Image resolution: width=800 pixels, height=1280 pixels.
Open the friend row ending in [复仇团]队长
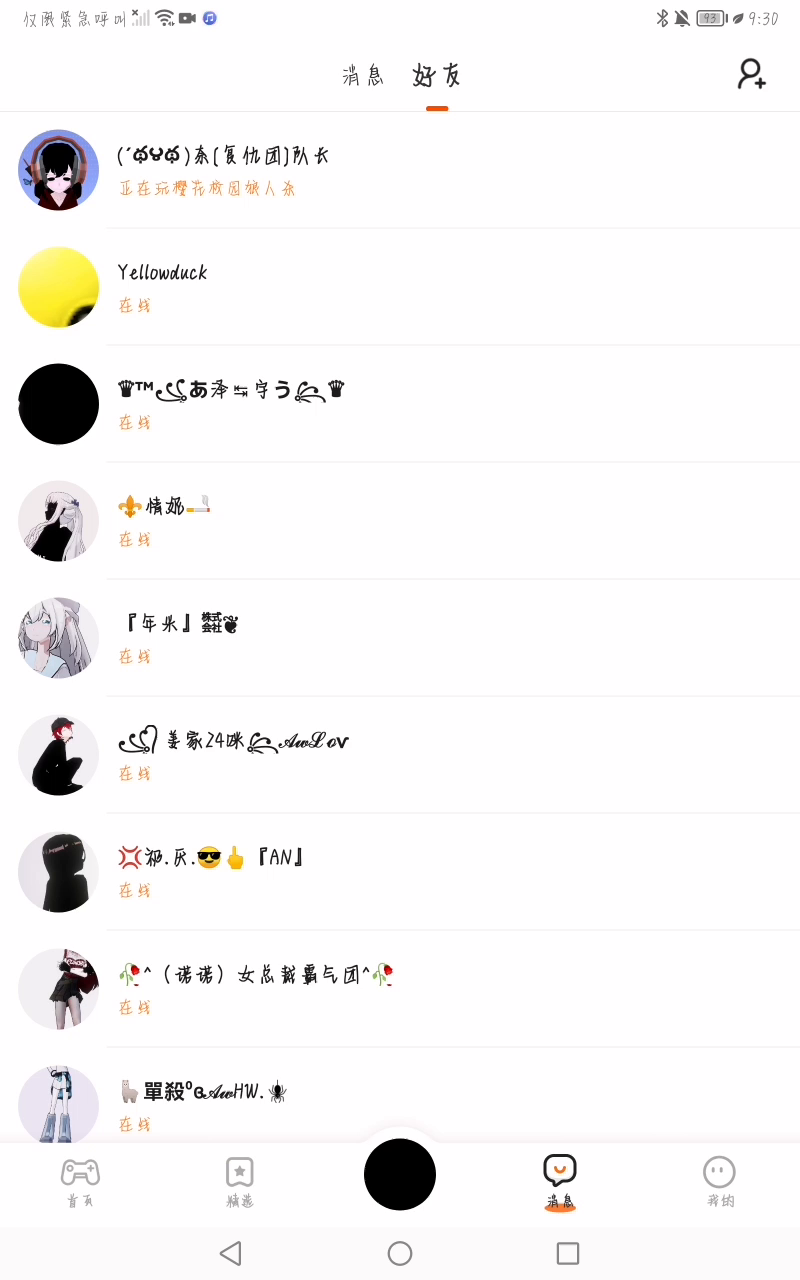pyautogui.click(x=400, y=170)
